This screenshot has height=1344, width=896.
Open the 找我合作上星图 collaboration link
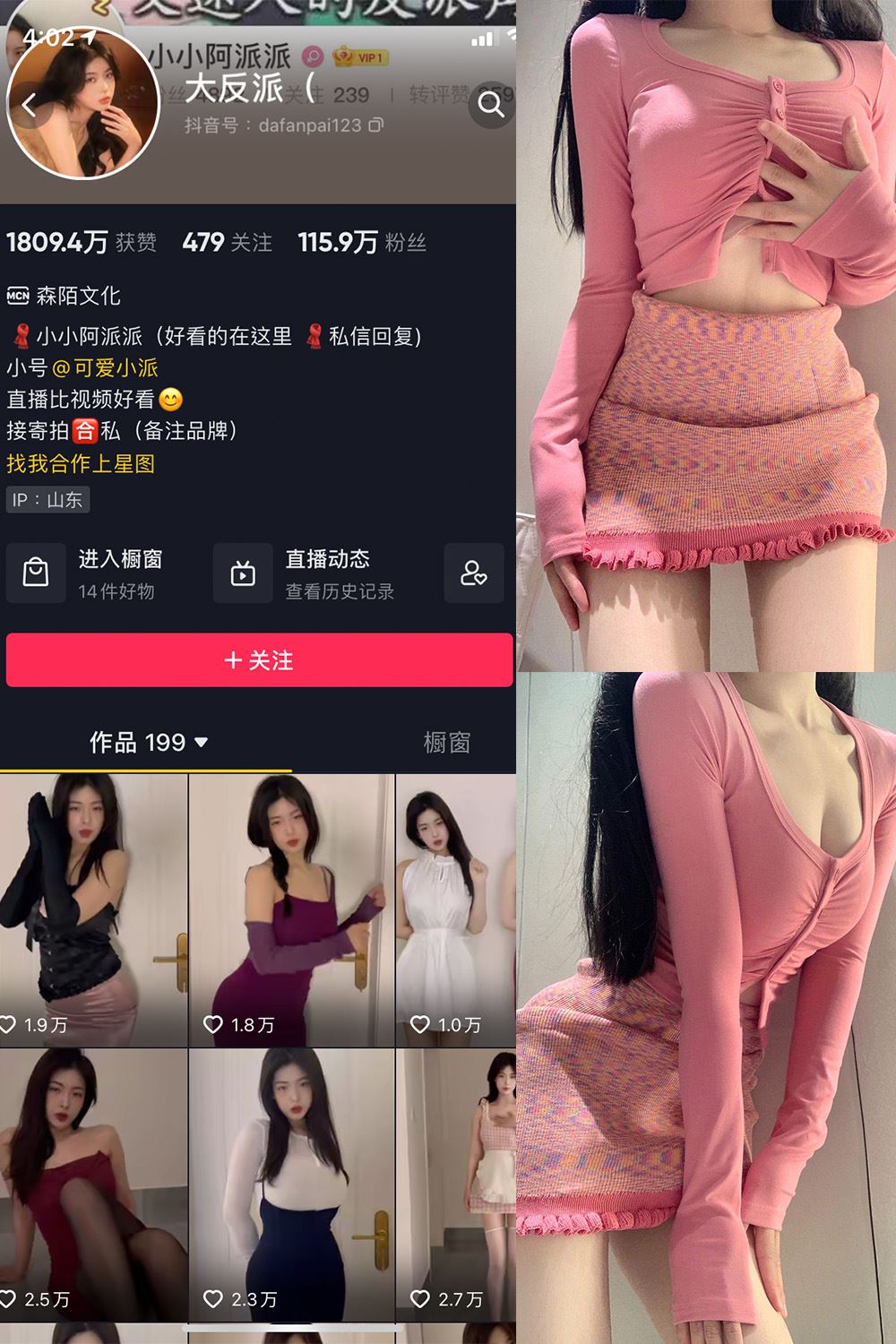click(x=79, y=467)
